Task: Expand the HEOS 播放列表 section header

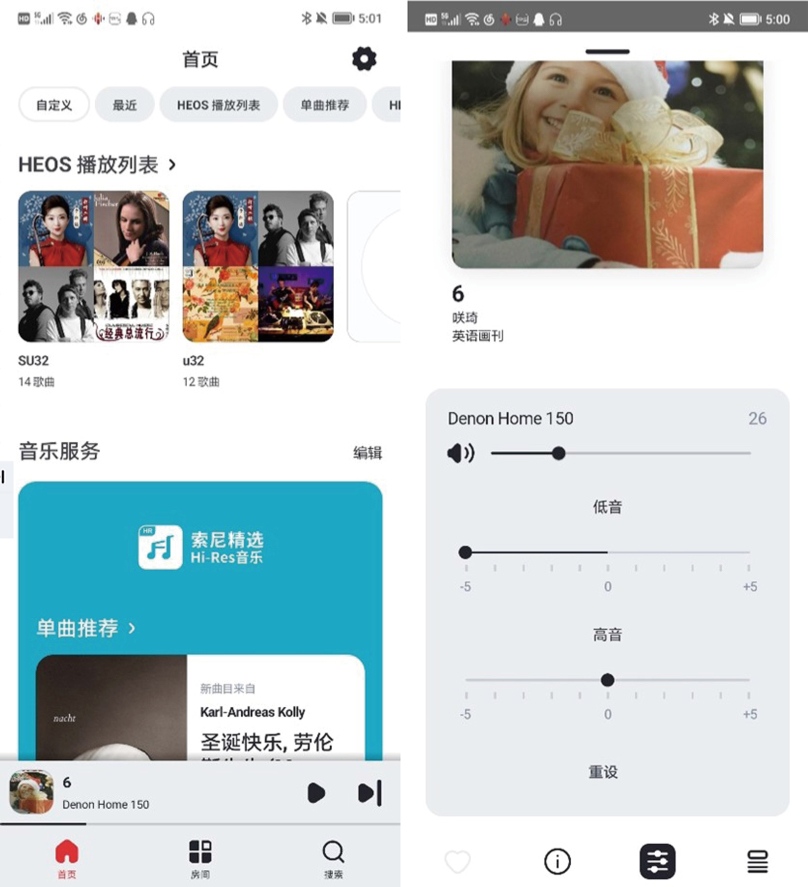Action: tap(98, 164)
